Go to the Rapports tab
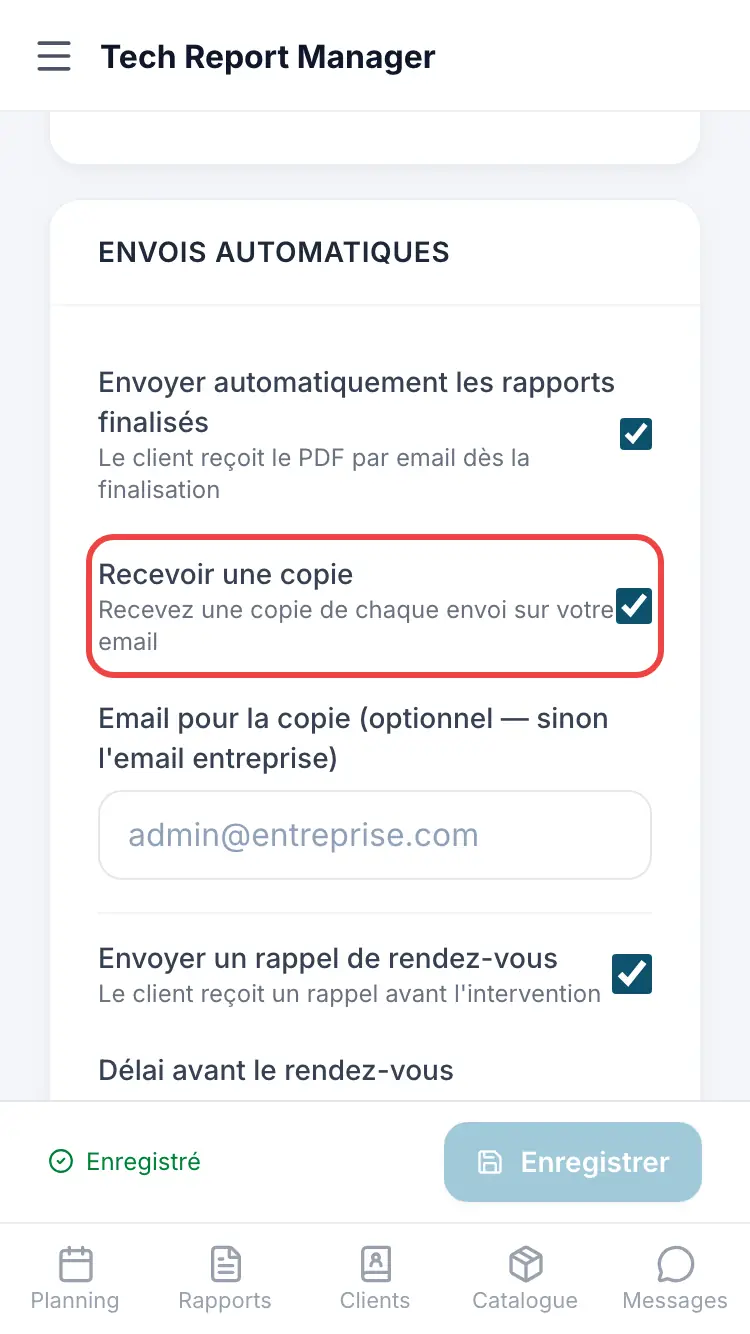This screenshot has height=1334, width=750. coord(225,1279)
